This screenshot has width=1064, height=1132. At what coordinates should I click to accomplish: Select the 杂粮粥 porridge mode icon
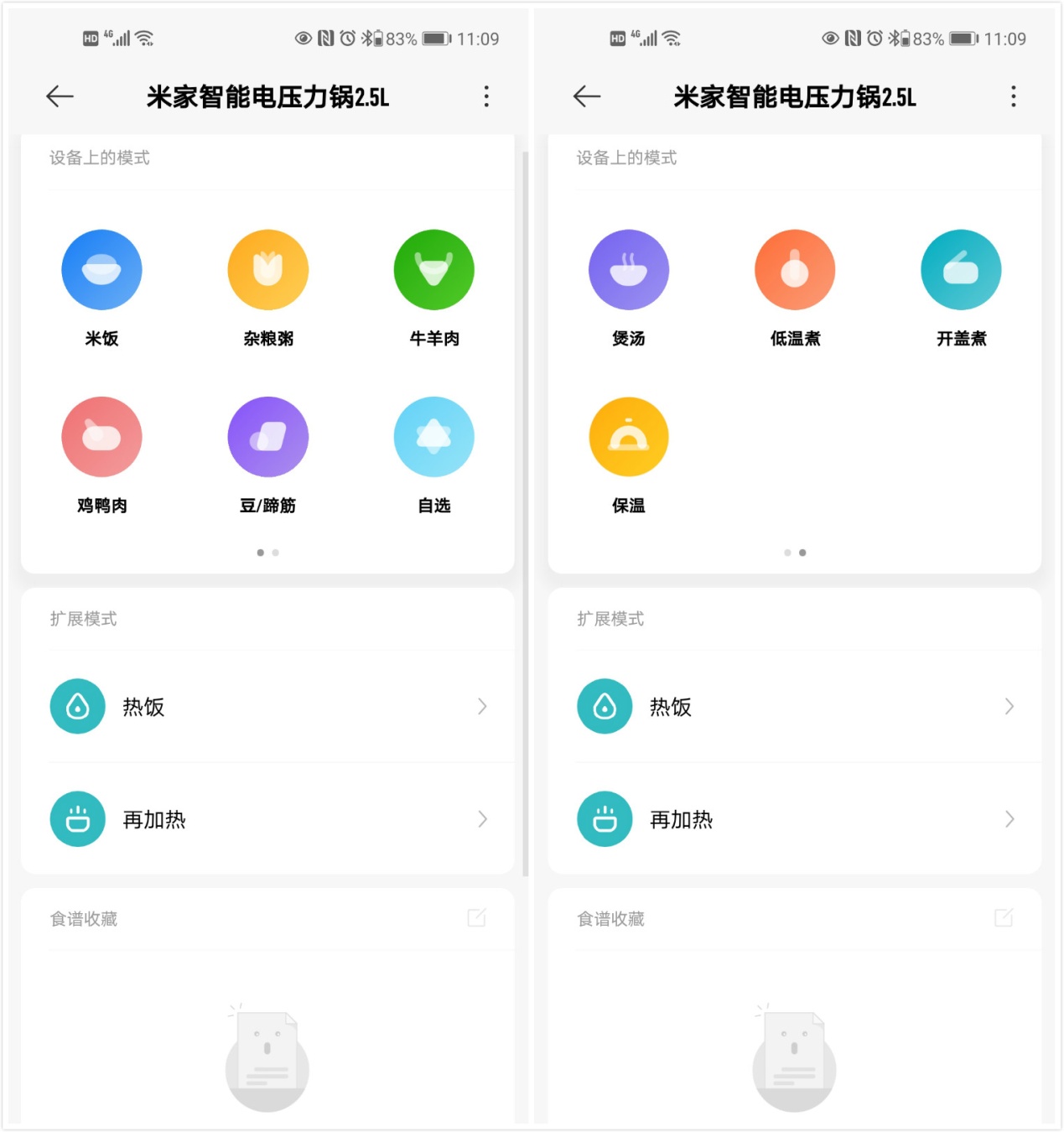[267, 269]
